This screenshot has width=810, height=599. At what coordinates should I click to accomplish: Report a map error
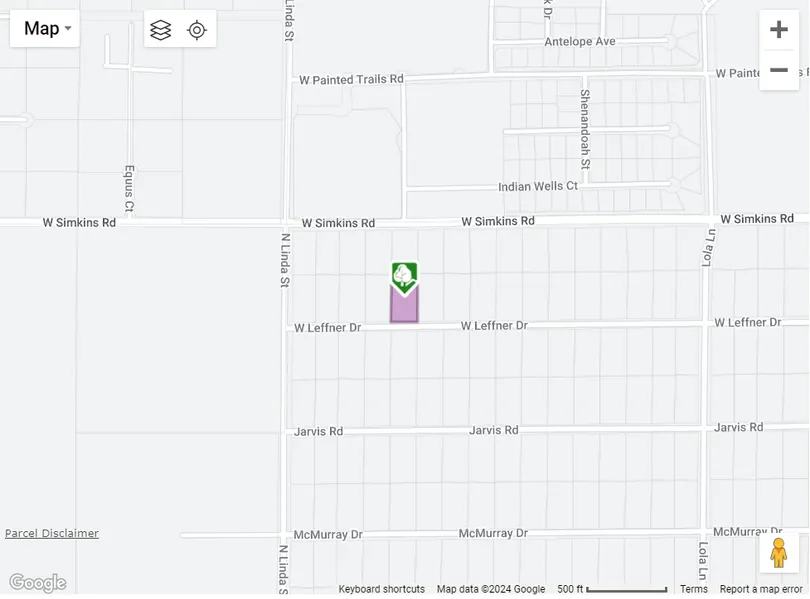pyautogui.click(x=761, y=589)
